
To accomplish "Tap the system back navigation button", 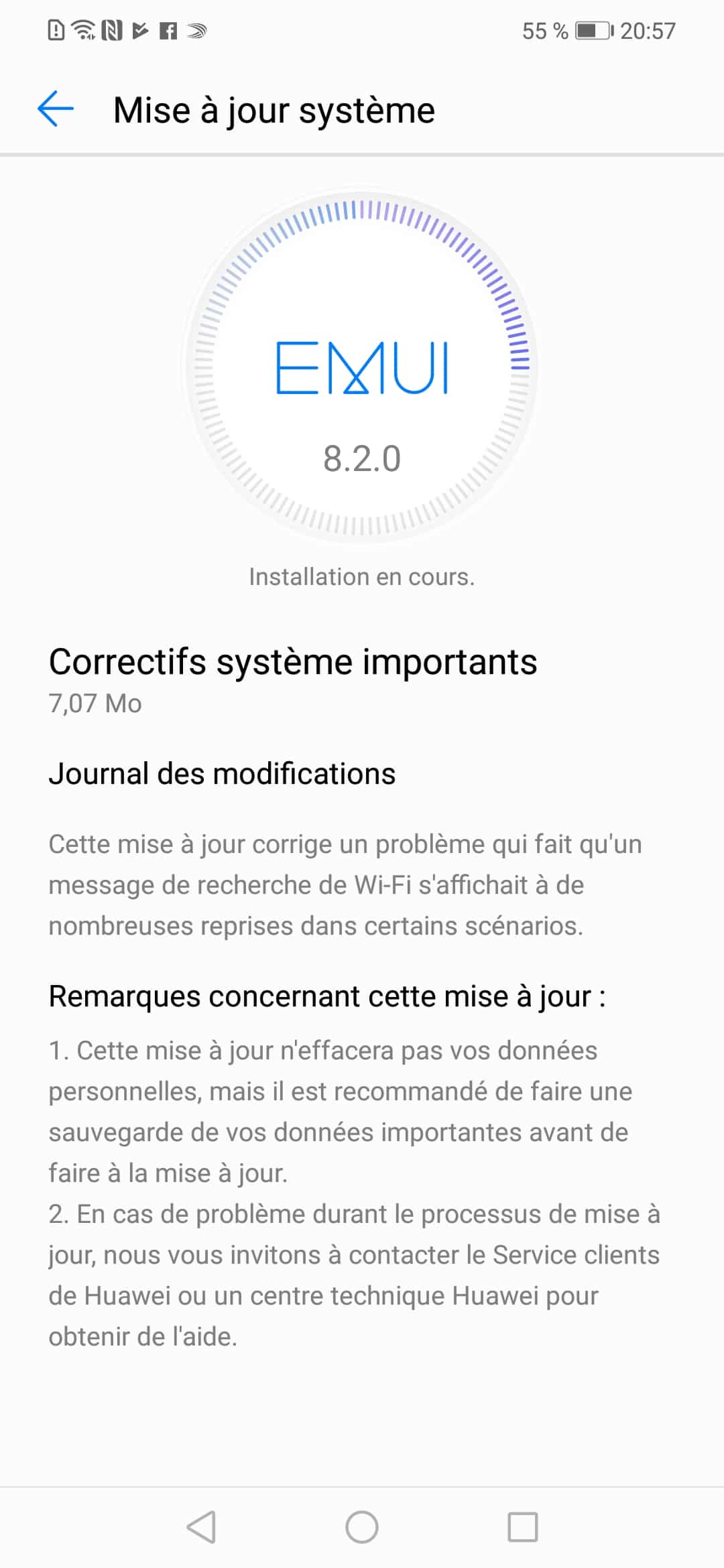I will click(x=201, y=1527).
